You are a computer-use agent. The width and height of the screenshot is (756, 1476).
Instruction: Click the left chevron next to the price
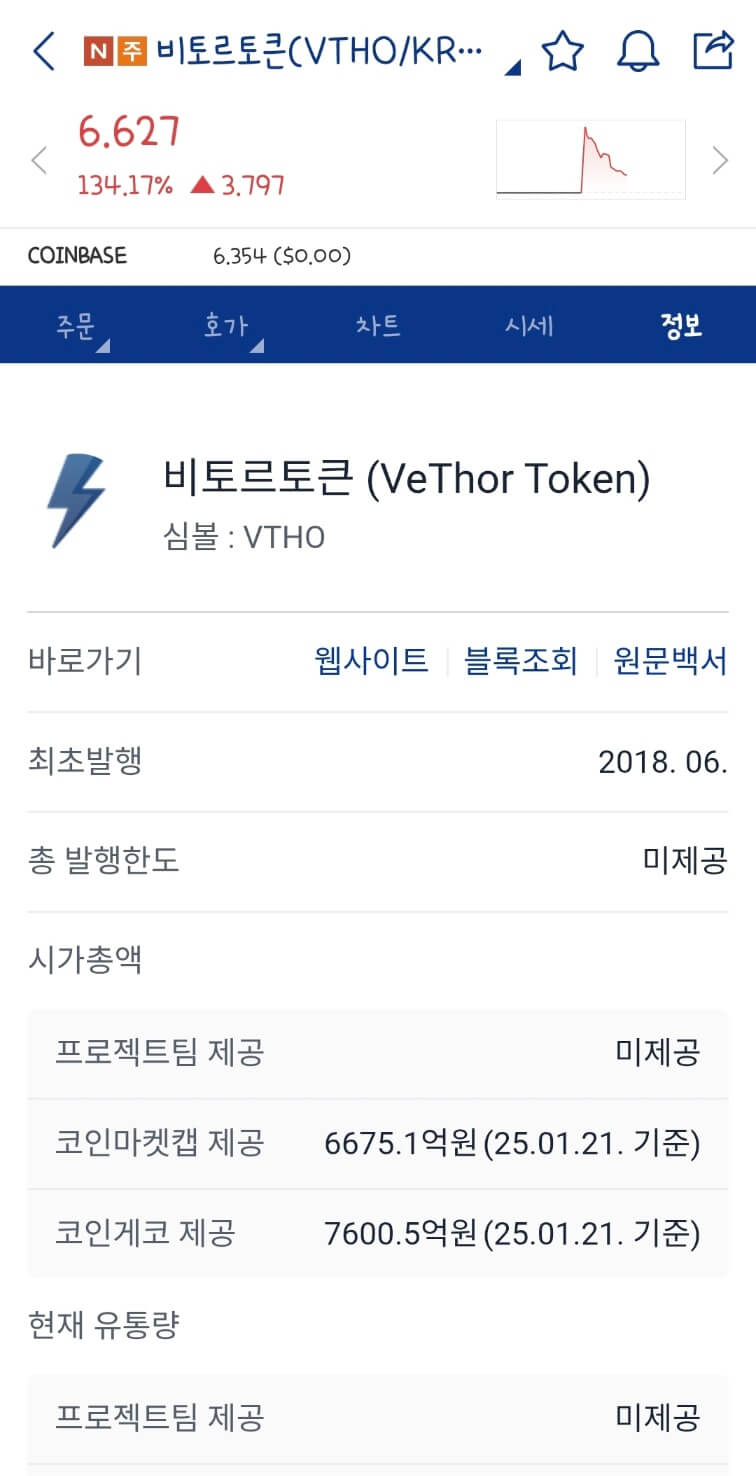37,159
